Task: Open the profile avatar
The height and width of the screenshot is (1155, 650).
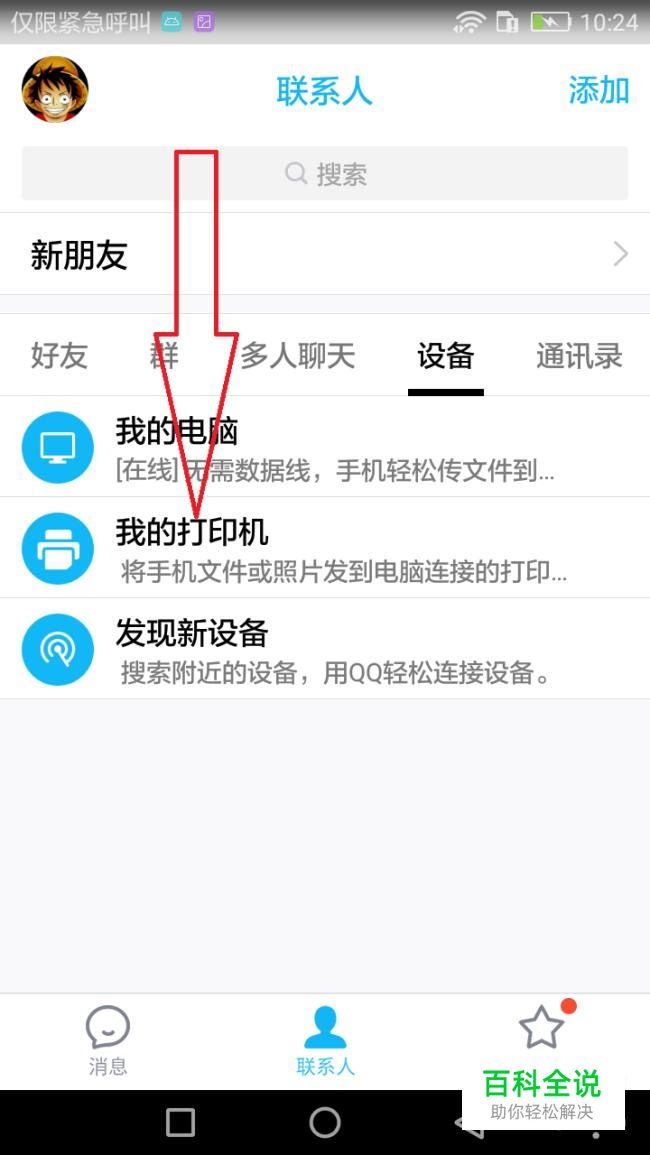Action: tap(55, 90)
